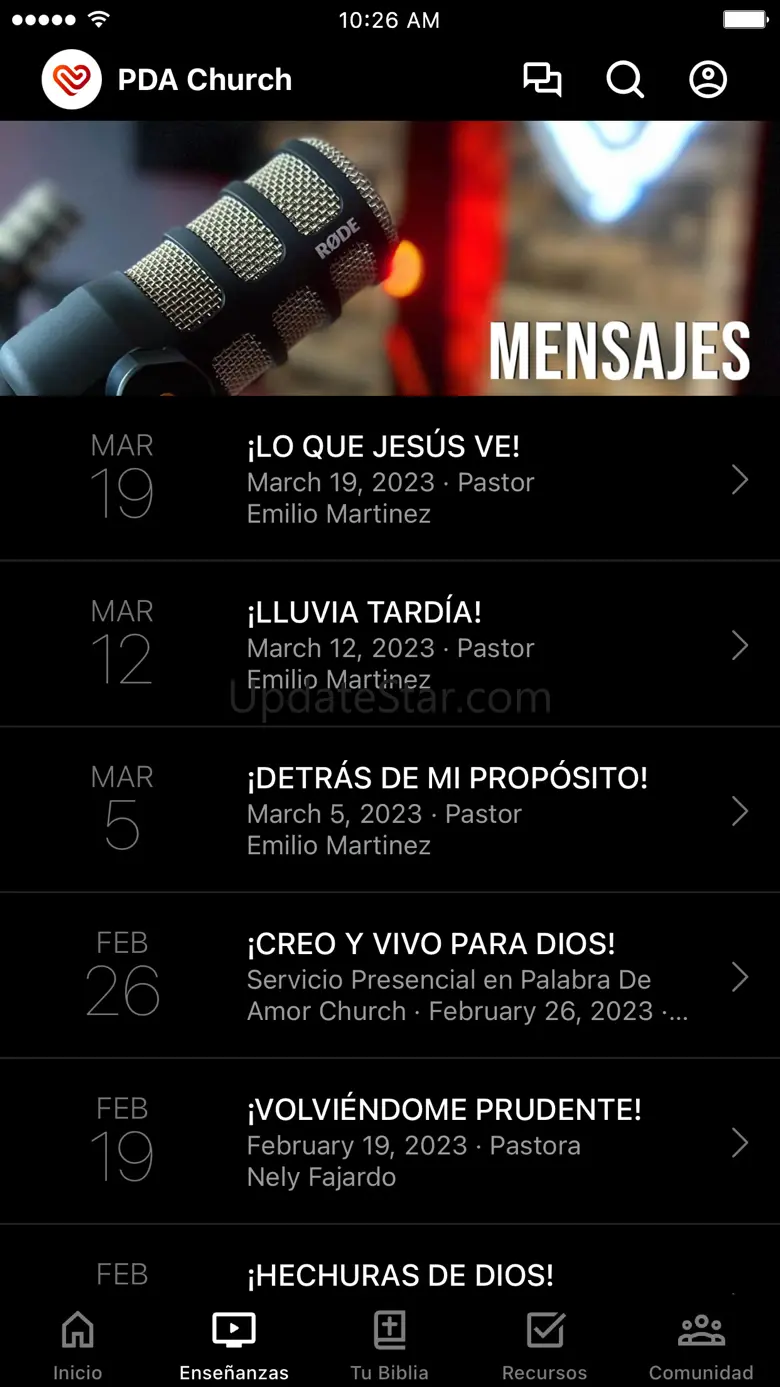Open the message ¡LLUVIA TARDÍA!

point(390,645)
